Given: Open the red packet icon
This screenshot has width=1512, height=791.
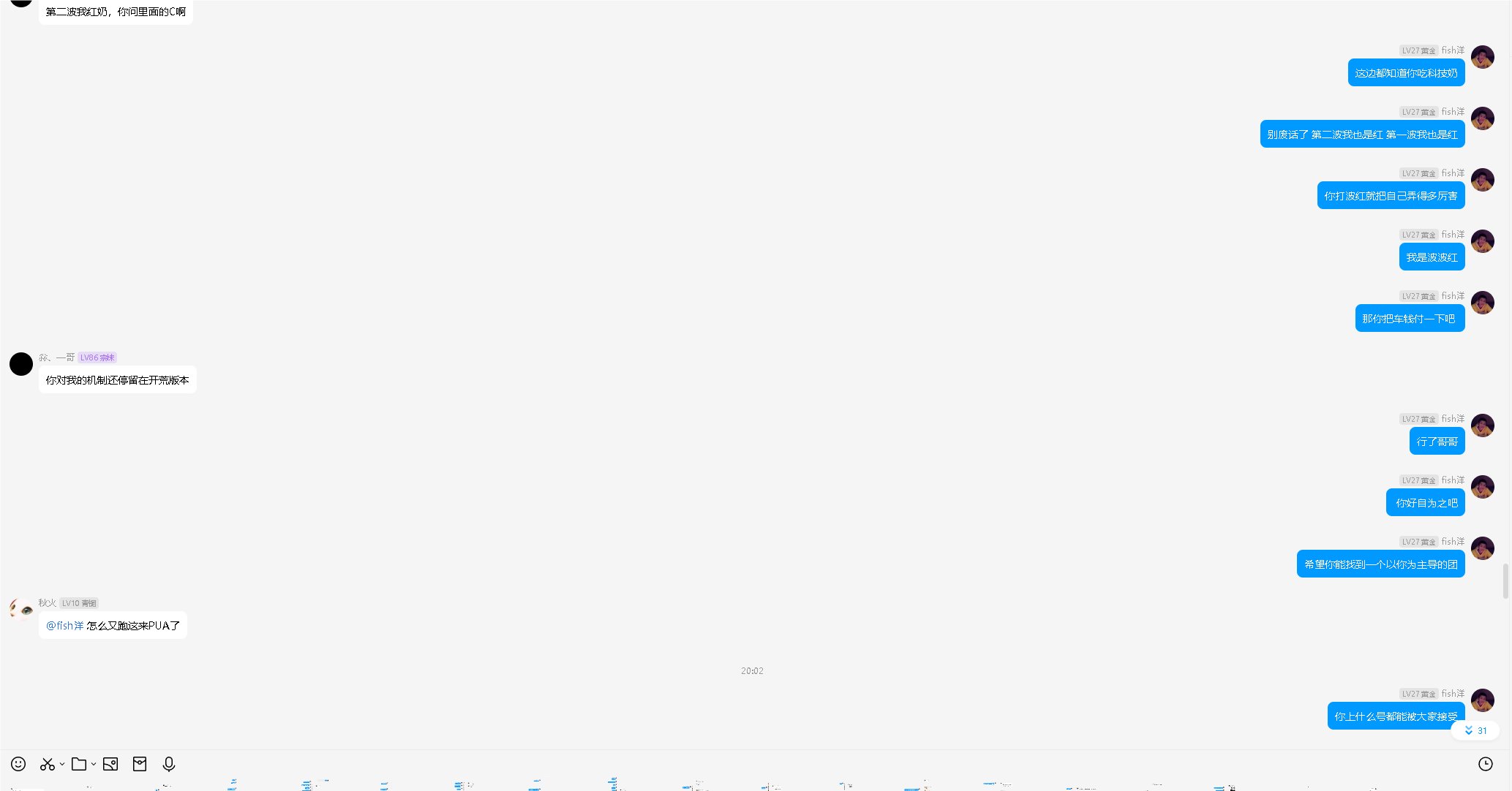Looking at the screenshot, I should pyautogui.click(x=140, y=764).
